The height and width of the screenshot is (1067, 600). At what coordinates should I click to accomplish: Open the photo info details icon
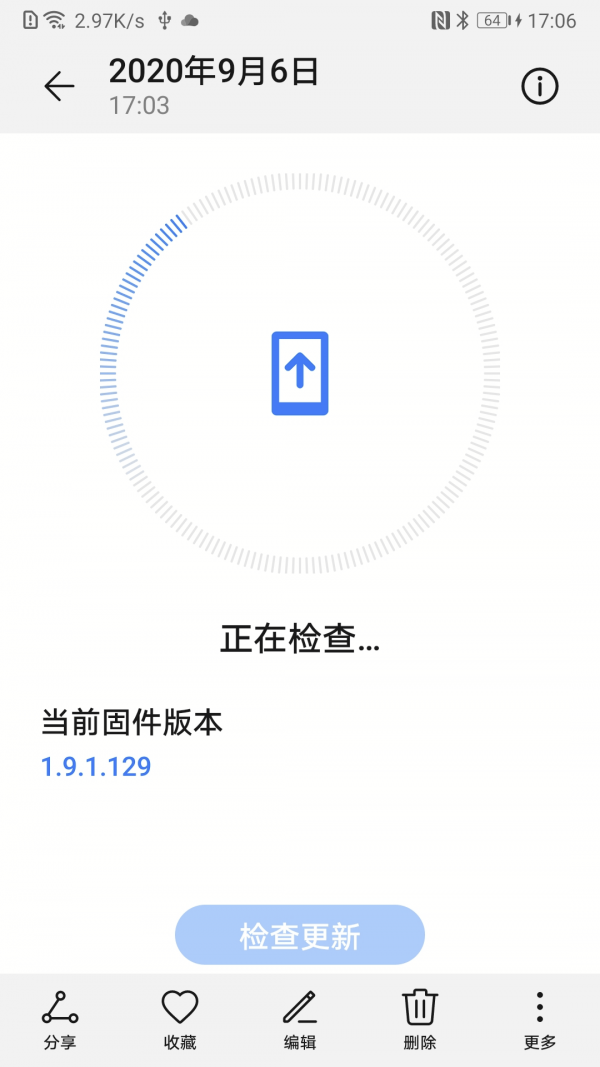(540, 87)
